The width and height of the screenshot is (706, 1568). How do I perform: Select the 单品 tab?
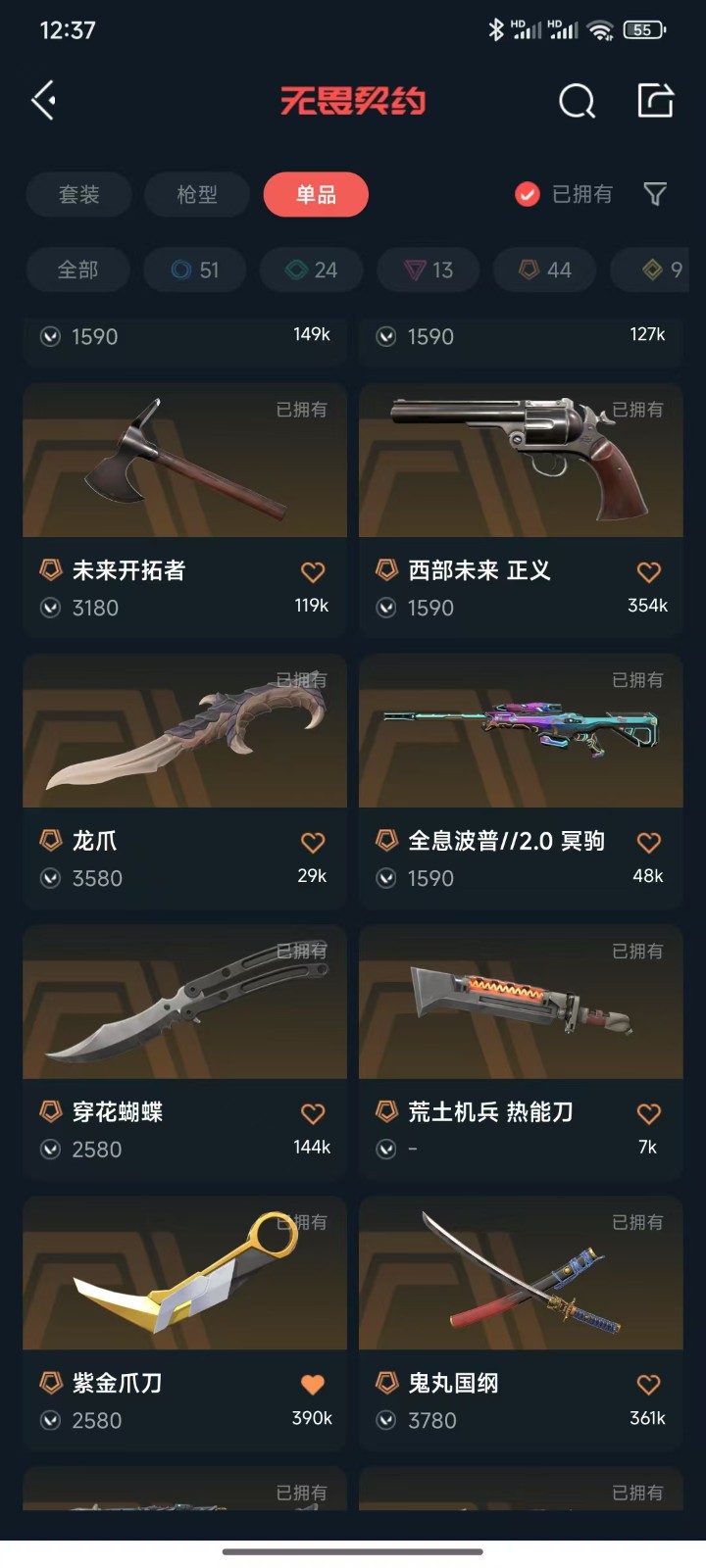316,194
